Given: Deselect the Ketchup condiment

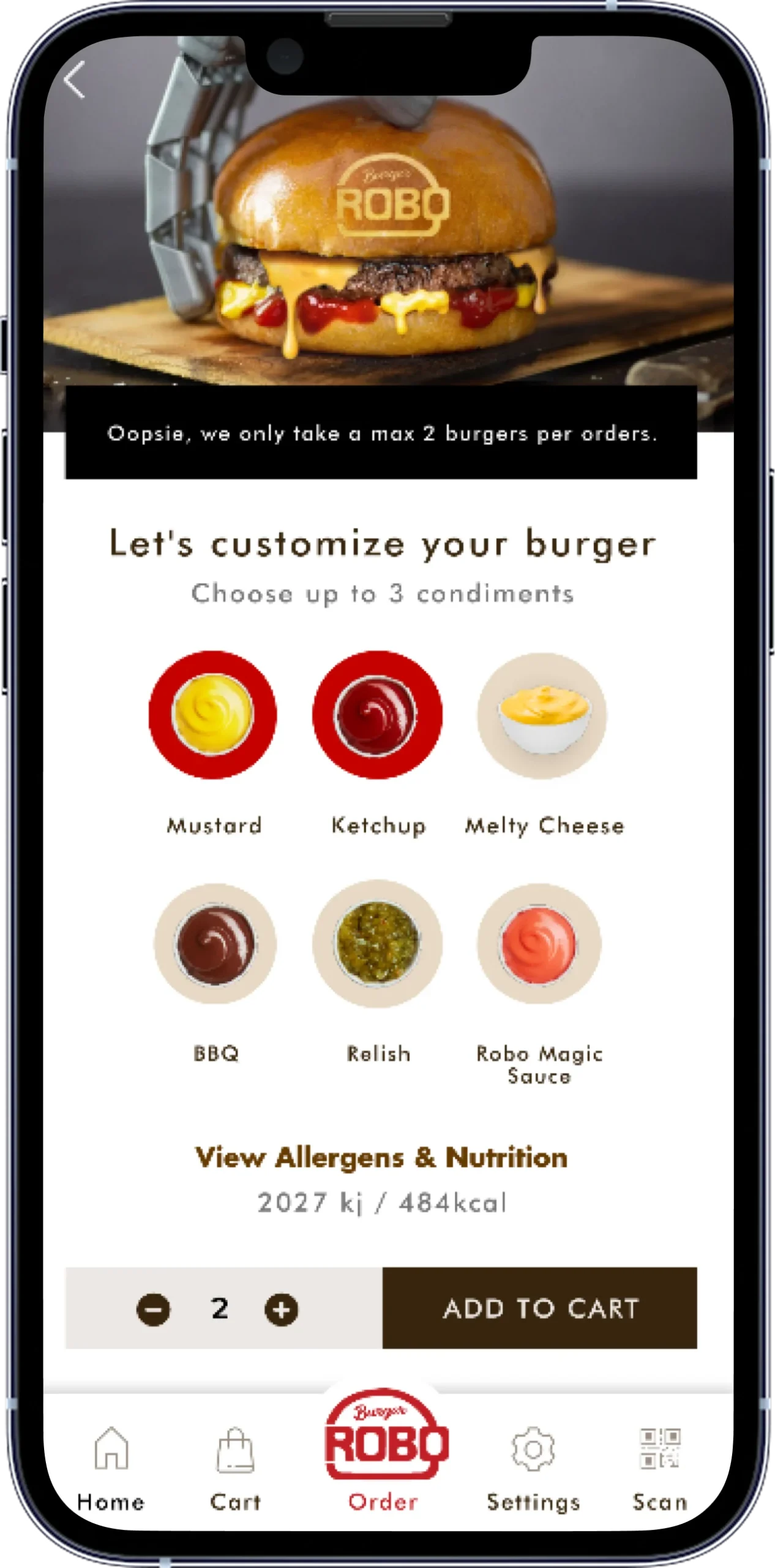Looking at the screenshot, I should tap(377, 715).
